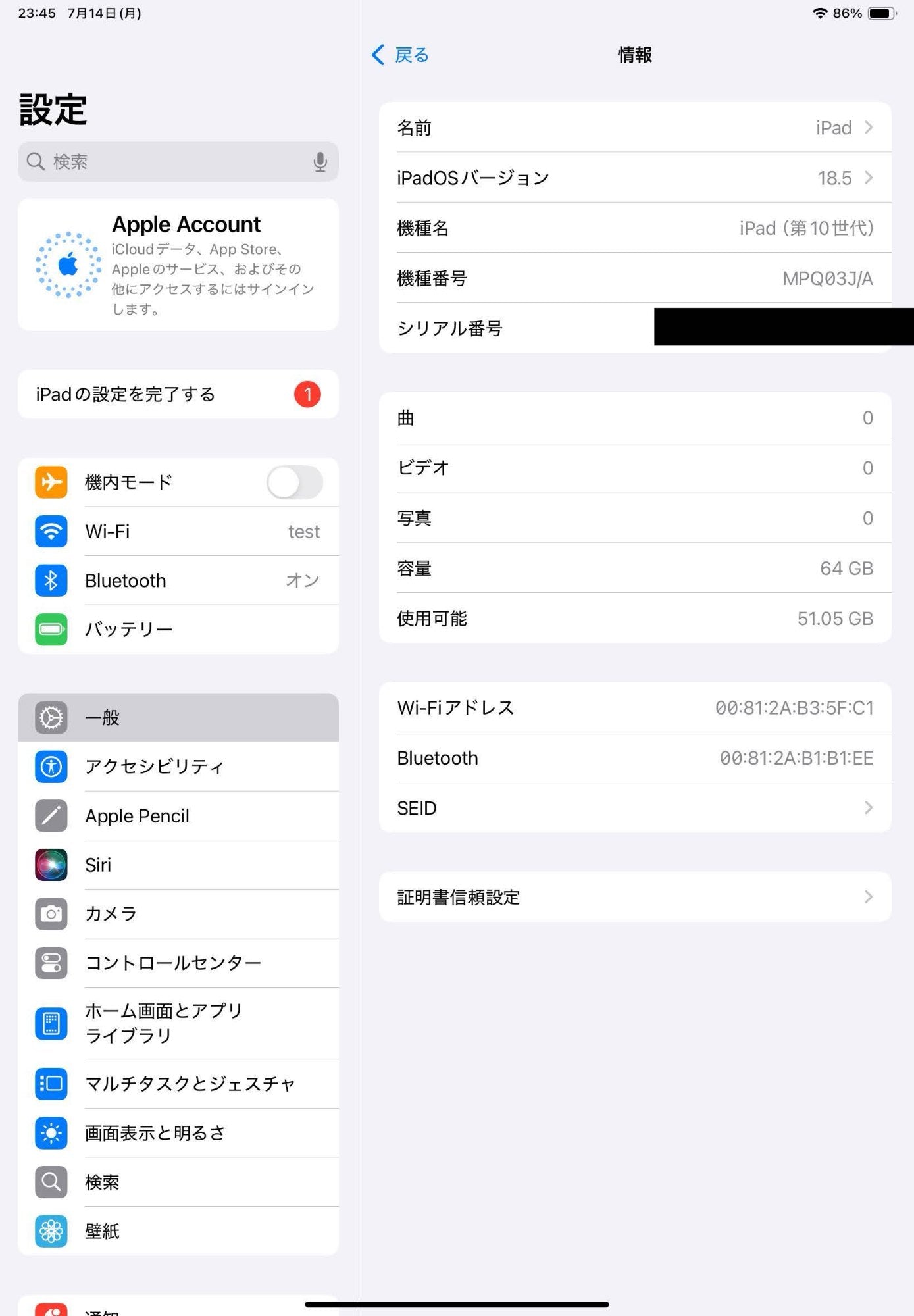This screenshot has width=914, height=1316.
Task: Open 証明書信頼設定
Action: pos(634,897)
